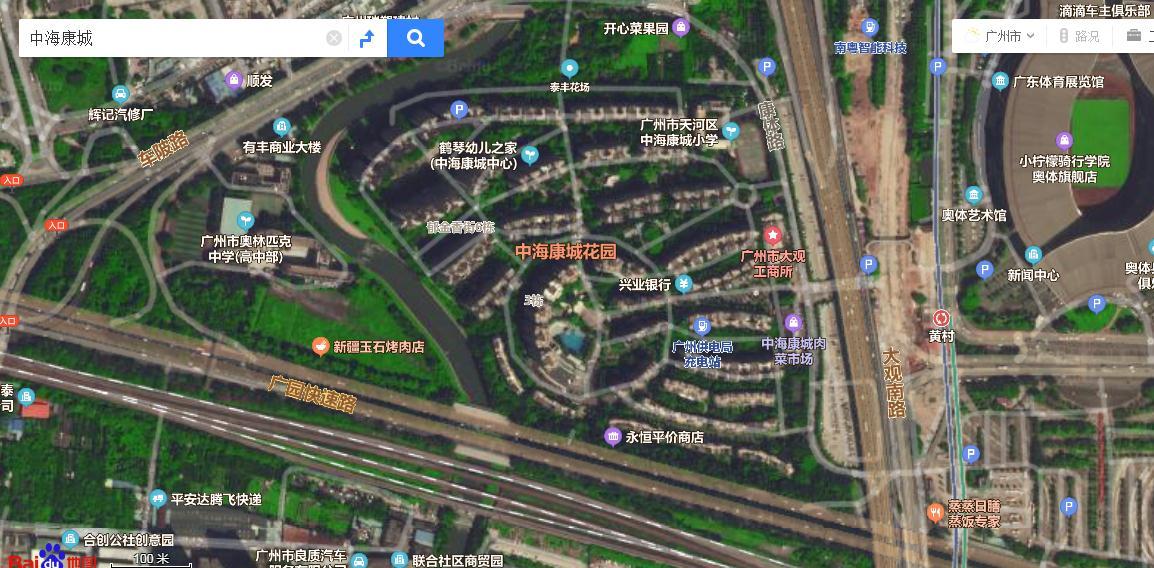Open the 新闻中心 marker
Viewport: 1154px width, 568px height.
[1033, 256]
